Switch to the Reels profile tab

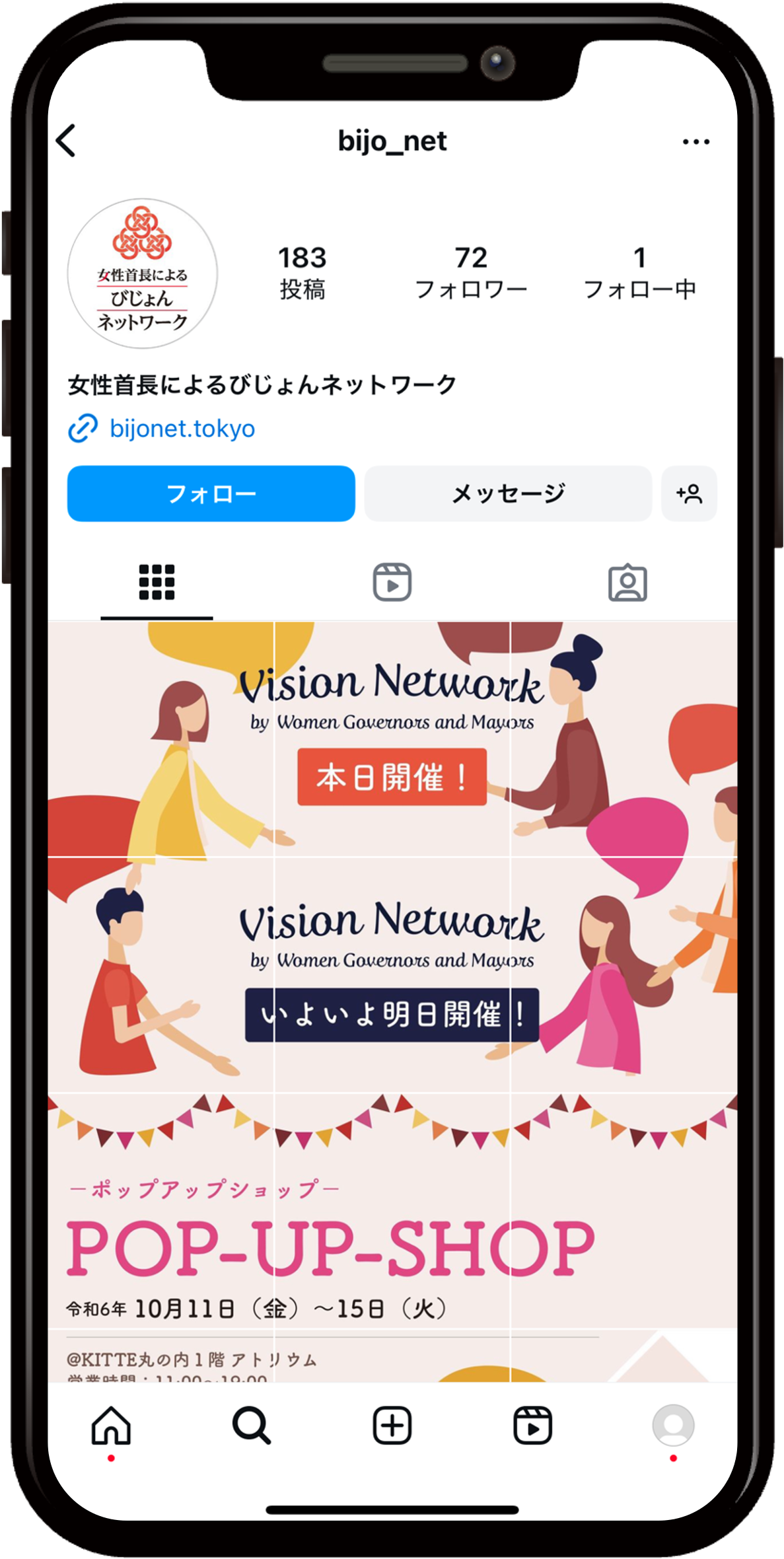392,582
